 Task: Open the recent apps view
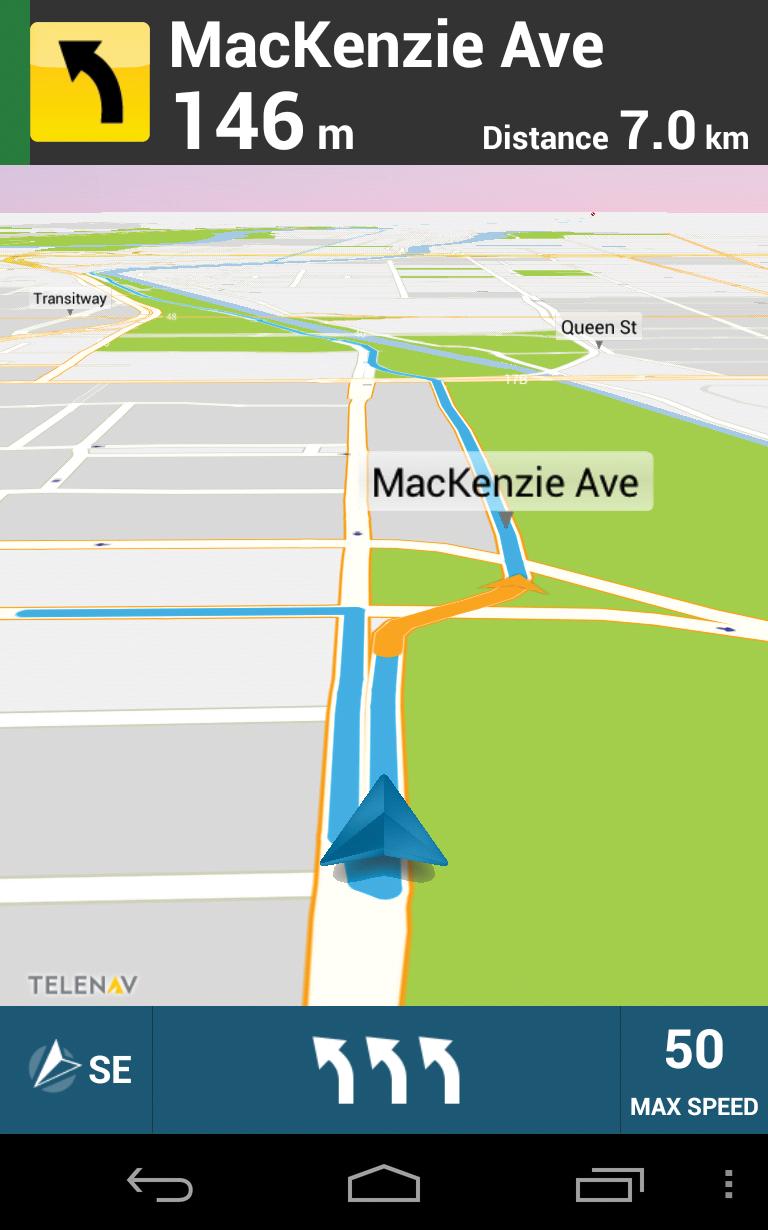pos(609,1185)
